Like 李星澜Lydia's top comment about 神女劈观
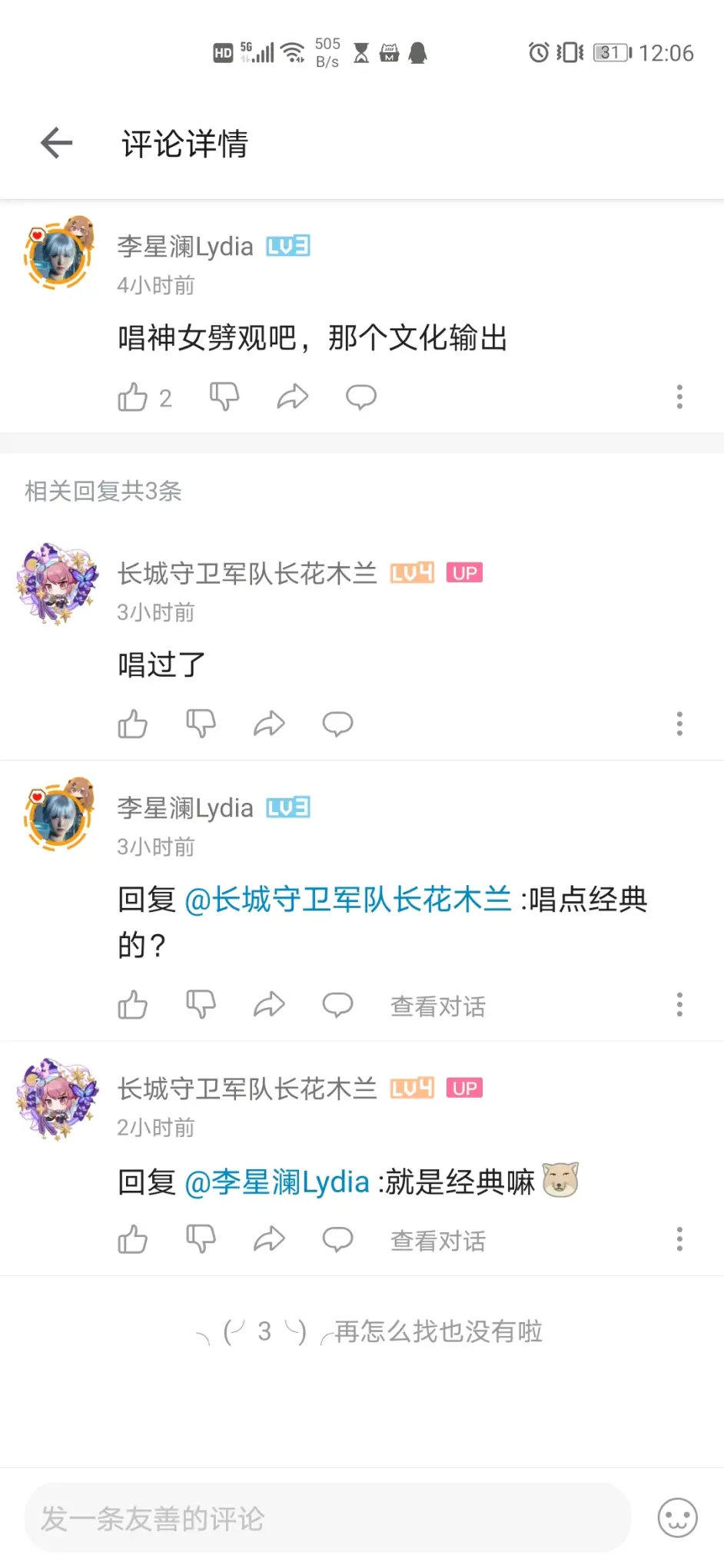The height and width of the screenshot is (1568, 724). click(133, 397)
